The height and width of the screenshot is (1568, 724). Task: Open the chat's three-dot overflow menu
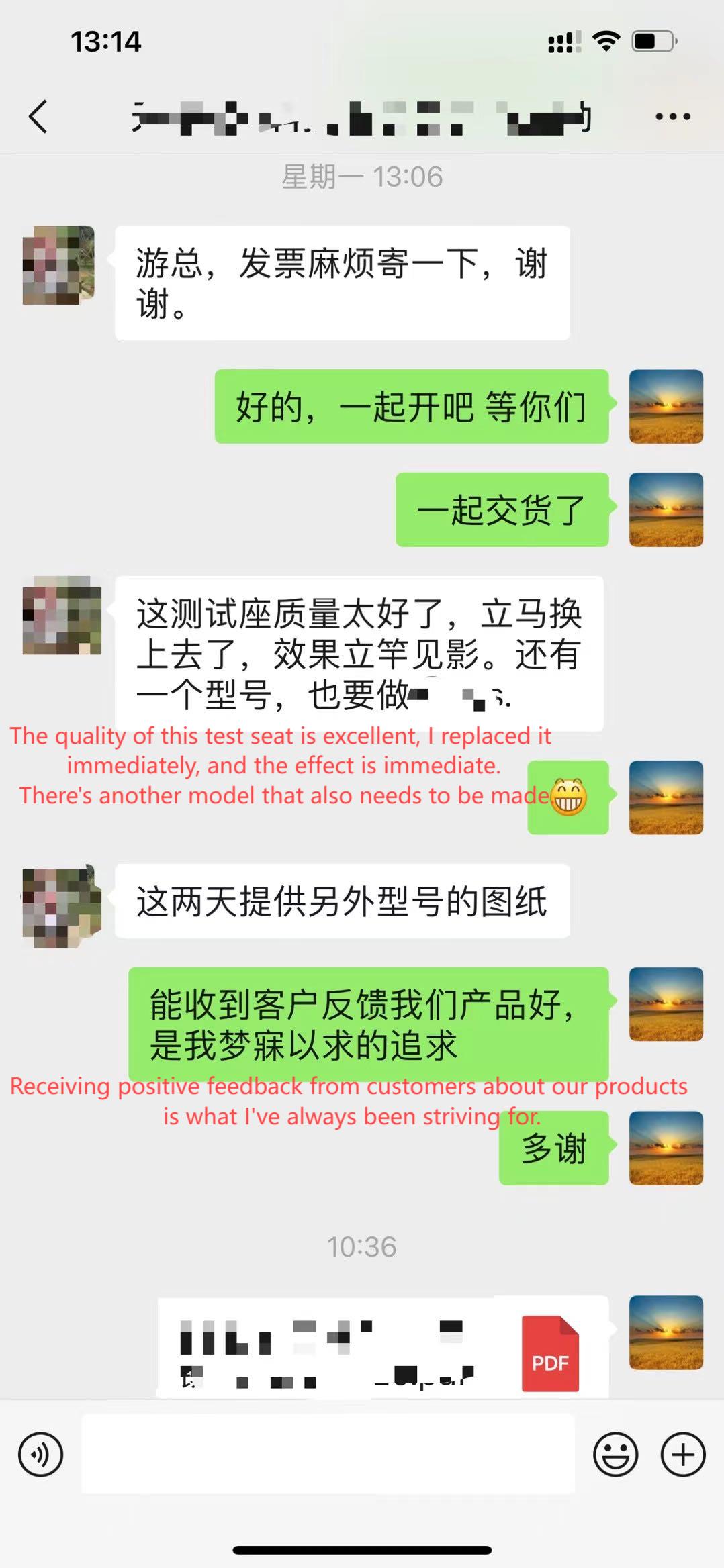tap(672, 117)
